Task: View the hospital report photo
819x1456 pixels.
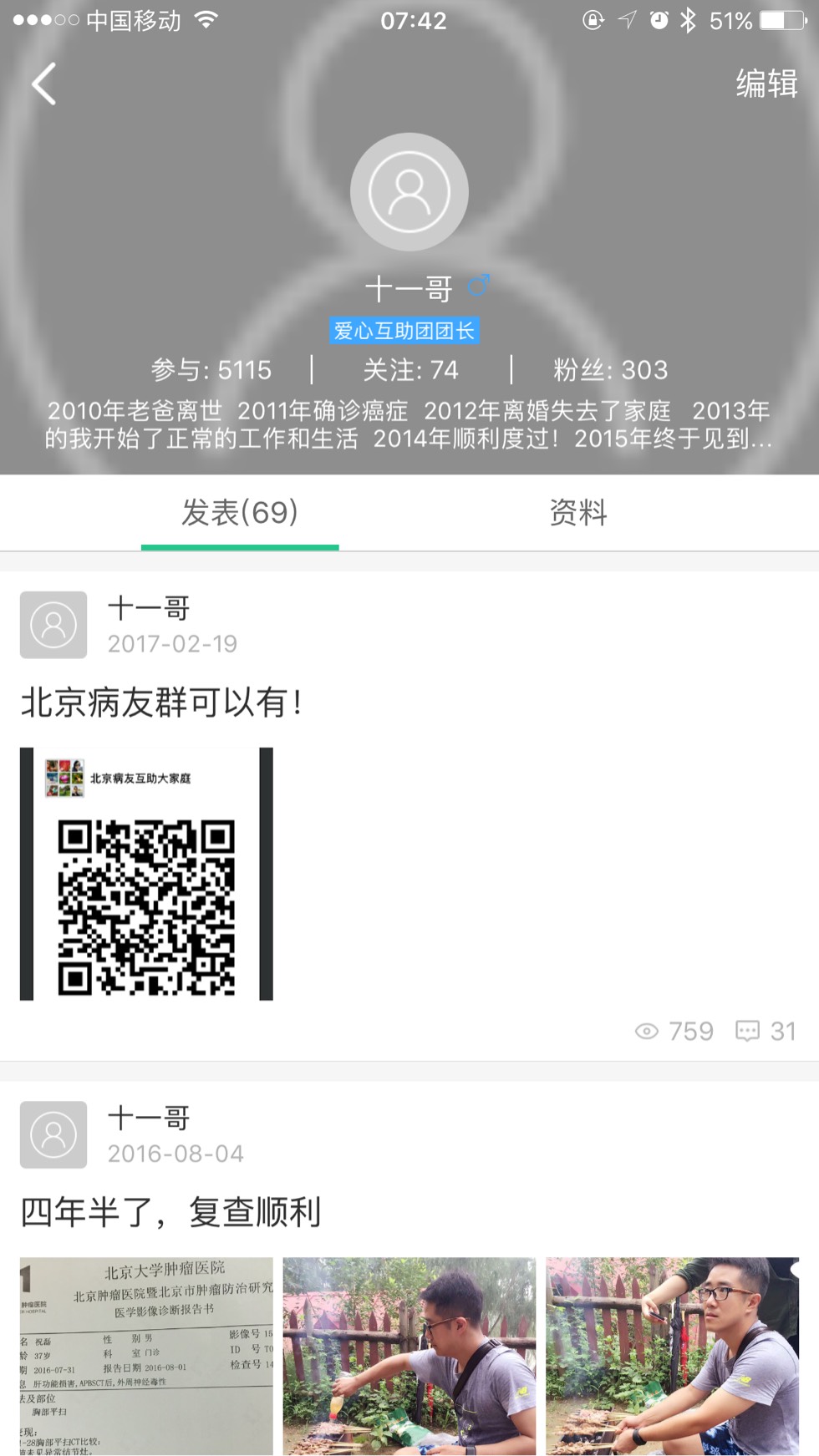Action: [146, 1355]
